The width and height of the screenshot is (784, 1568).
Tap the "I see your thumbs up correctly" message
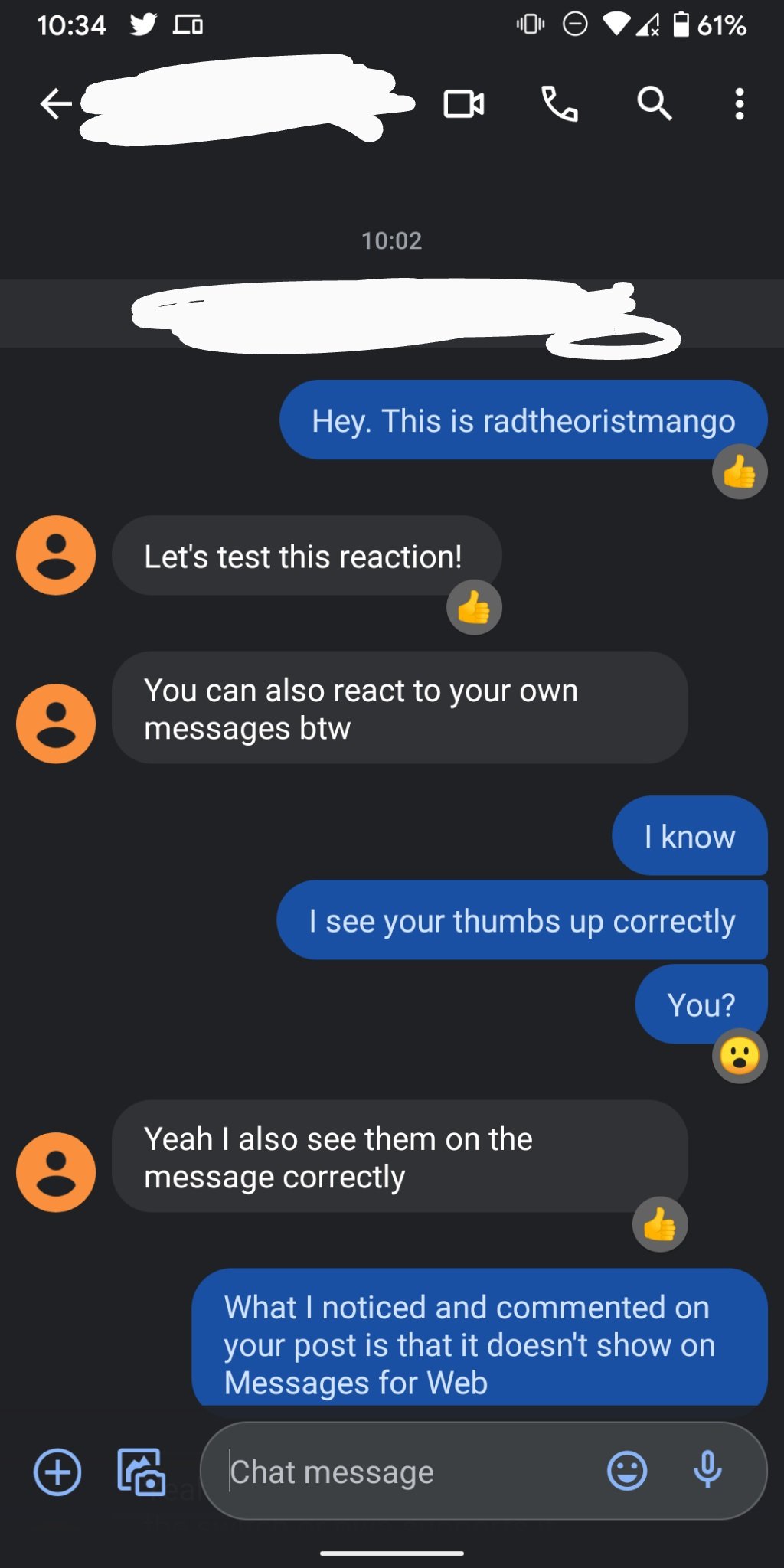tap(522, 920)
